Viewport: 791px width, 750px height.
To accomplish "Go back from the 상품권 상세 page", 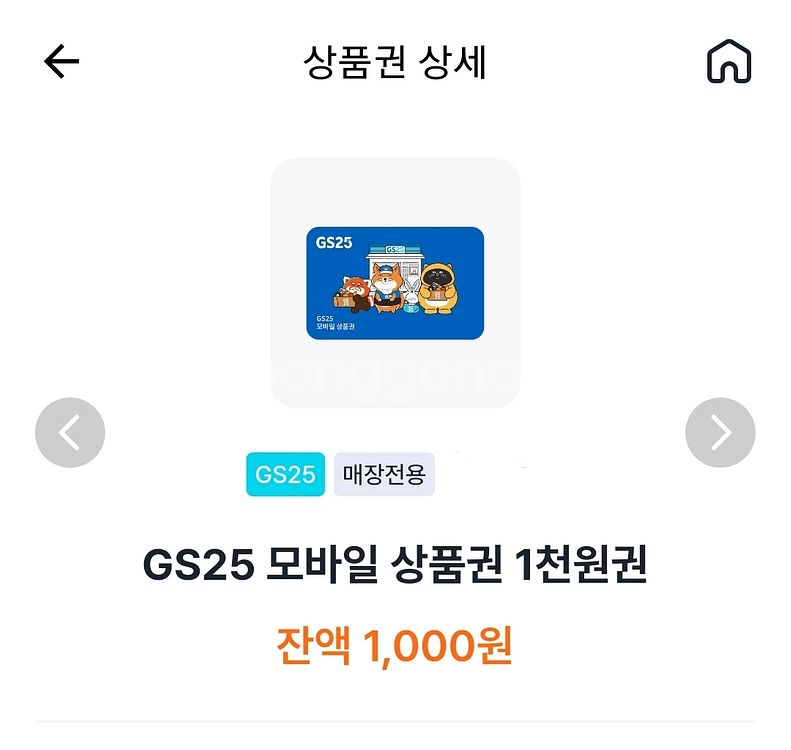I will [61, 63].
